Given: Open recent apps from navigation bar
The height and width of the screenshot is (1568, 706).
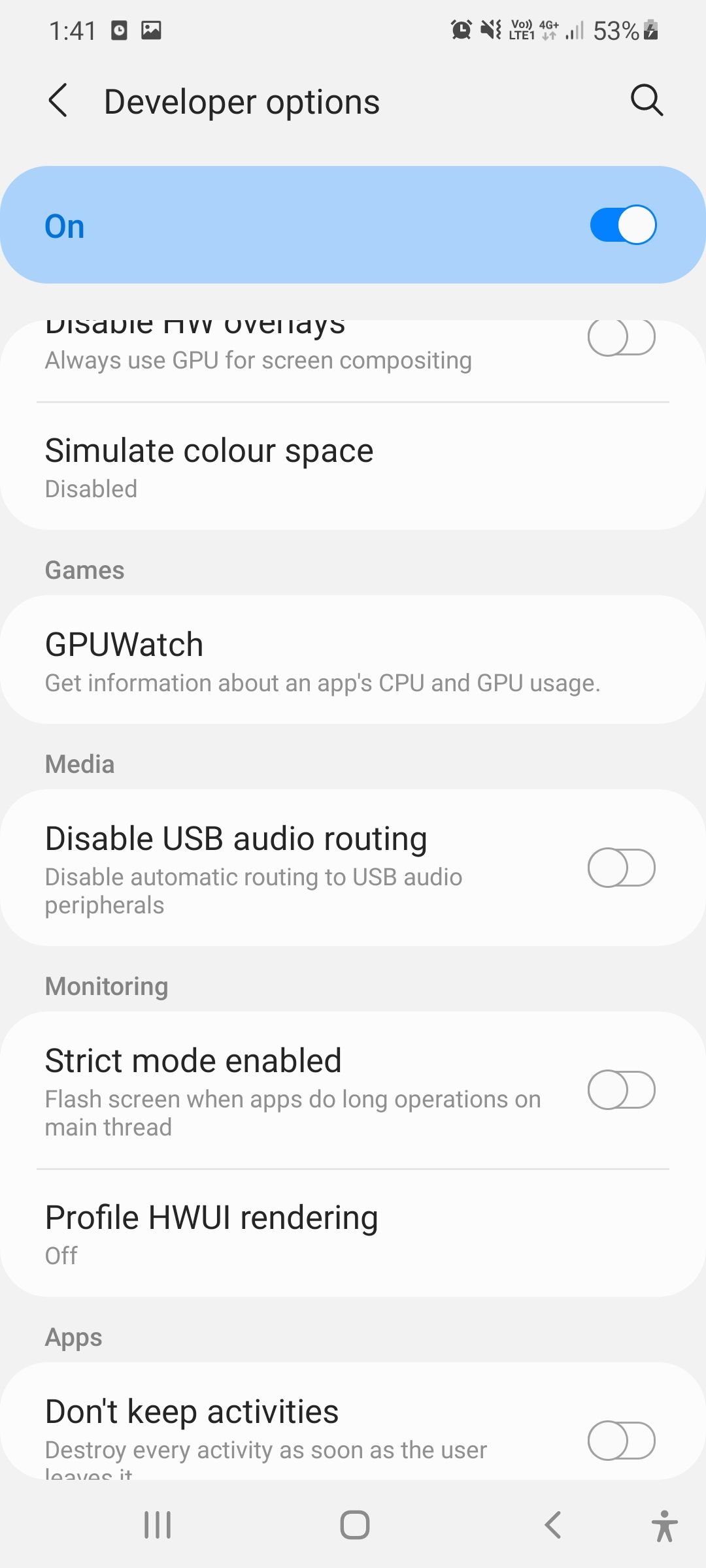Looking at the screenshot, I should pos(158,1525).
